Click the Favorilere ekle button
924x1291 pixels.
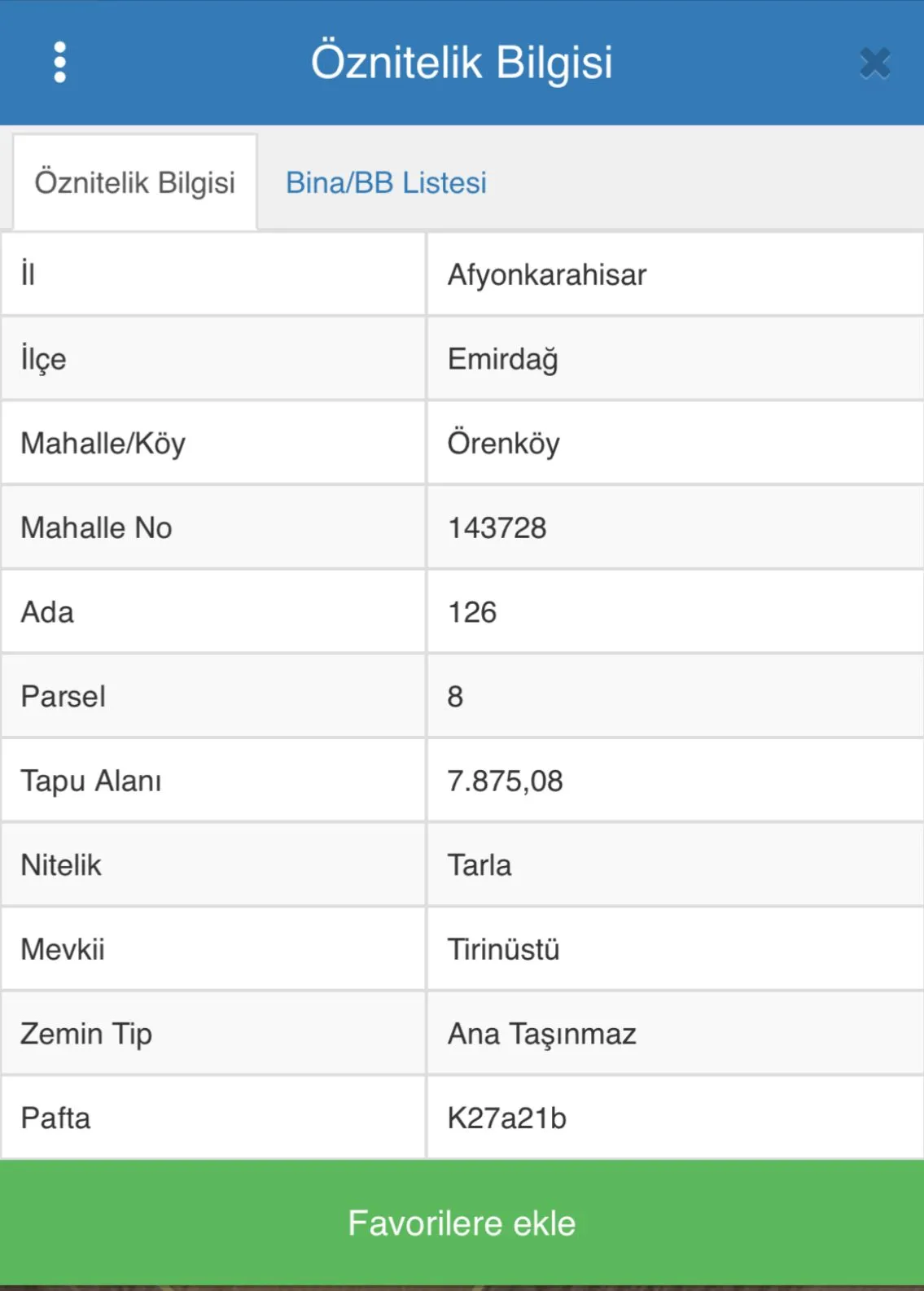coord(462,1222)
